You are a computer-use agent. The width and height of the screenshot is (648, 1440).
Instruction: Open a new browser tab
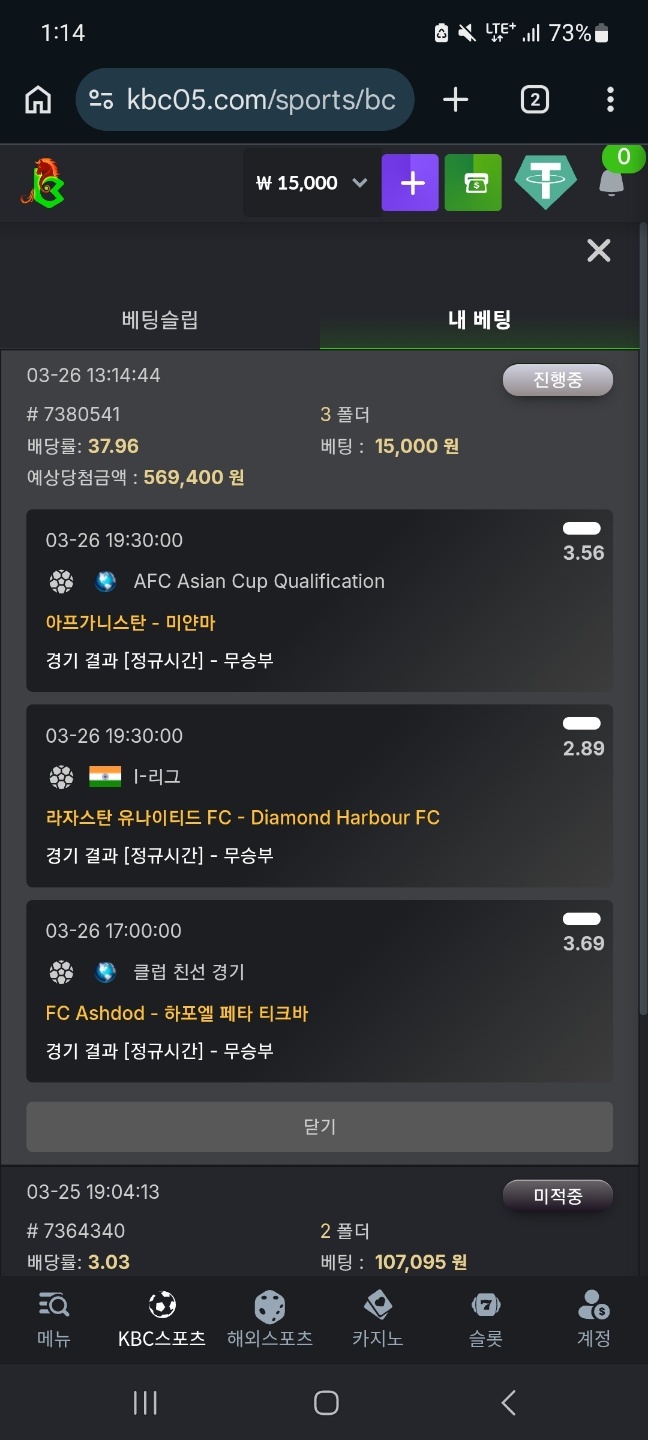(x=455, y=100)
